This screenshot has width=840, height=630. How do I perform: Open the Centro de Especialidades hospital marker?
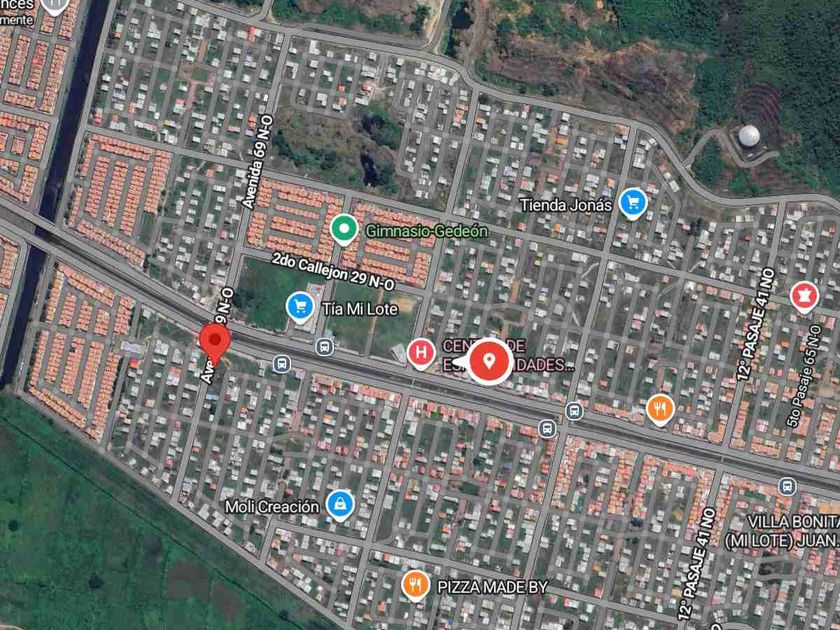422,352
